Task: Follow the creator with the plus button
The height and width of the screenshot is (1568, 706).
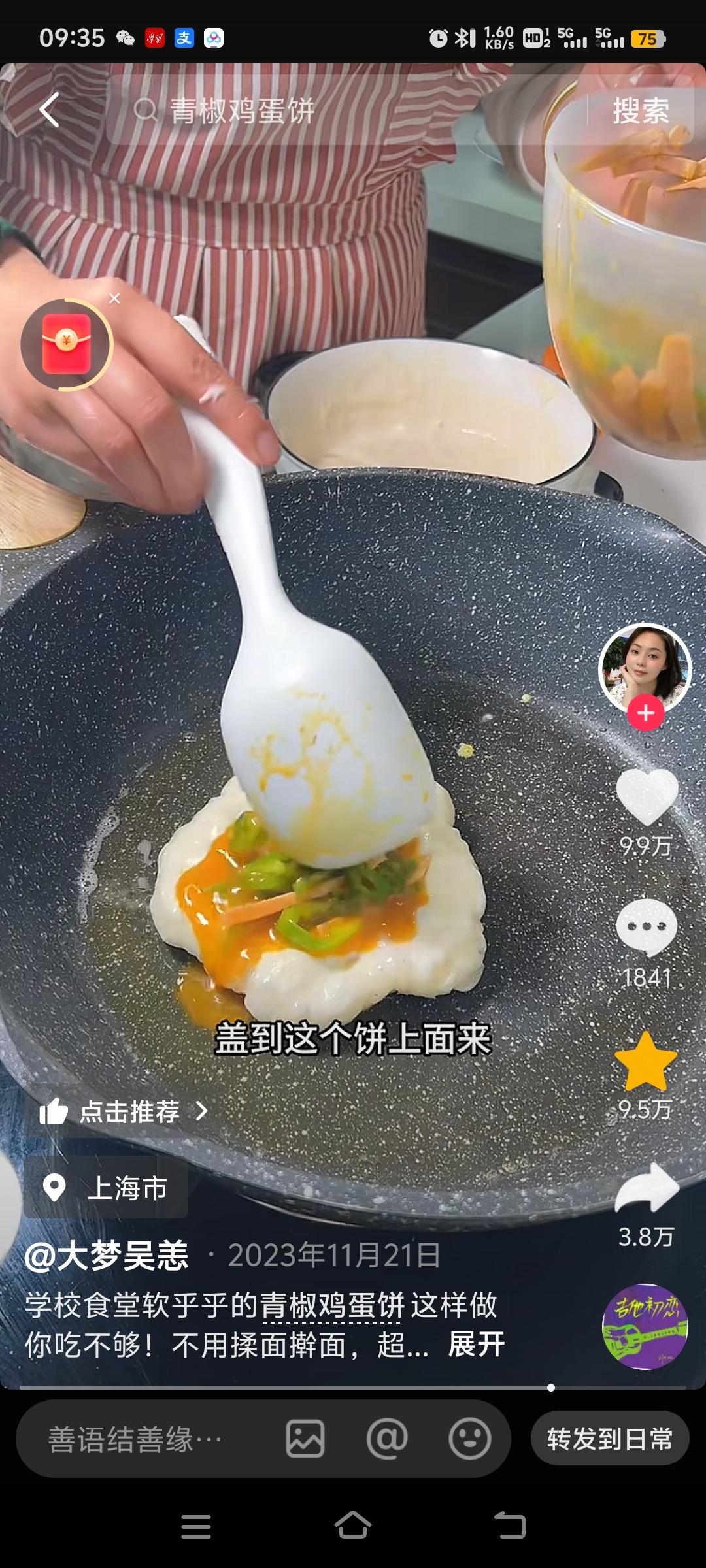Action: (645, 713)
